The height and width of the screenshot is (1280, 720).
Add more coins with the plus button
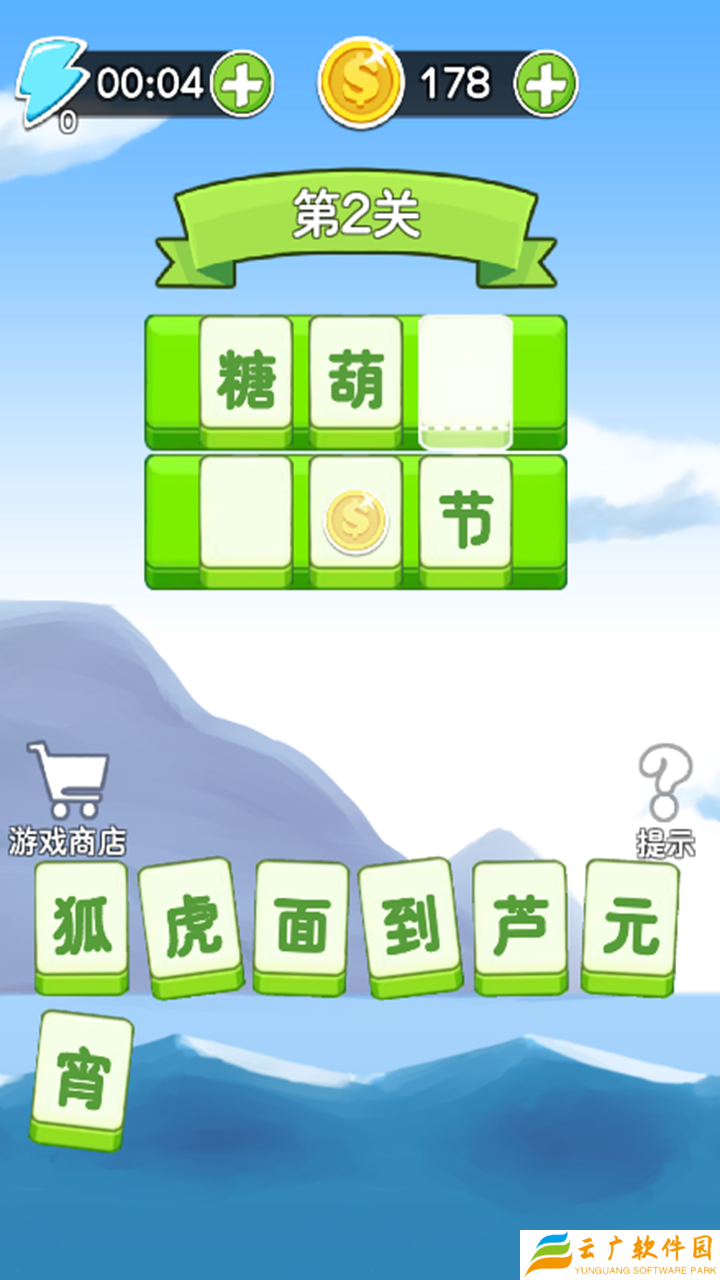pyautogui.click(x=545, y=84)
